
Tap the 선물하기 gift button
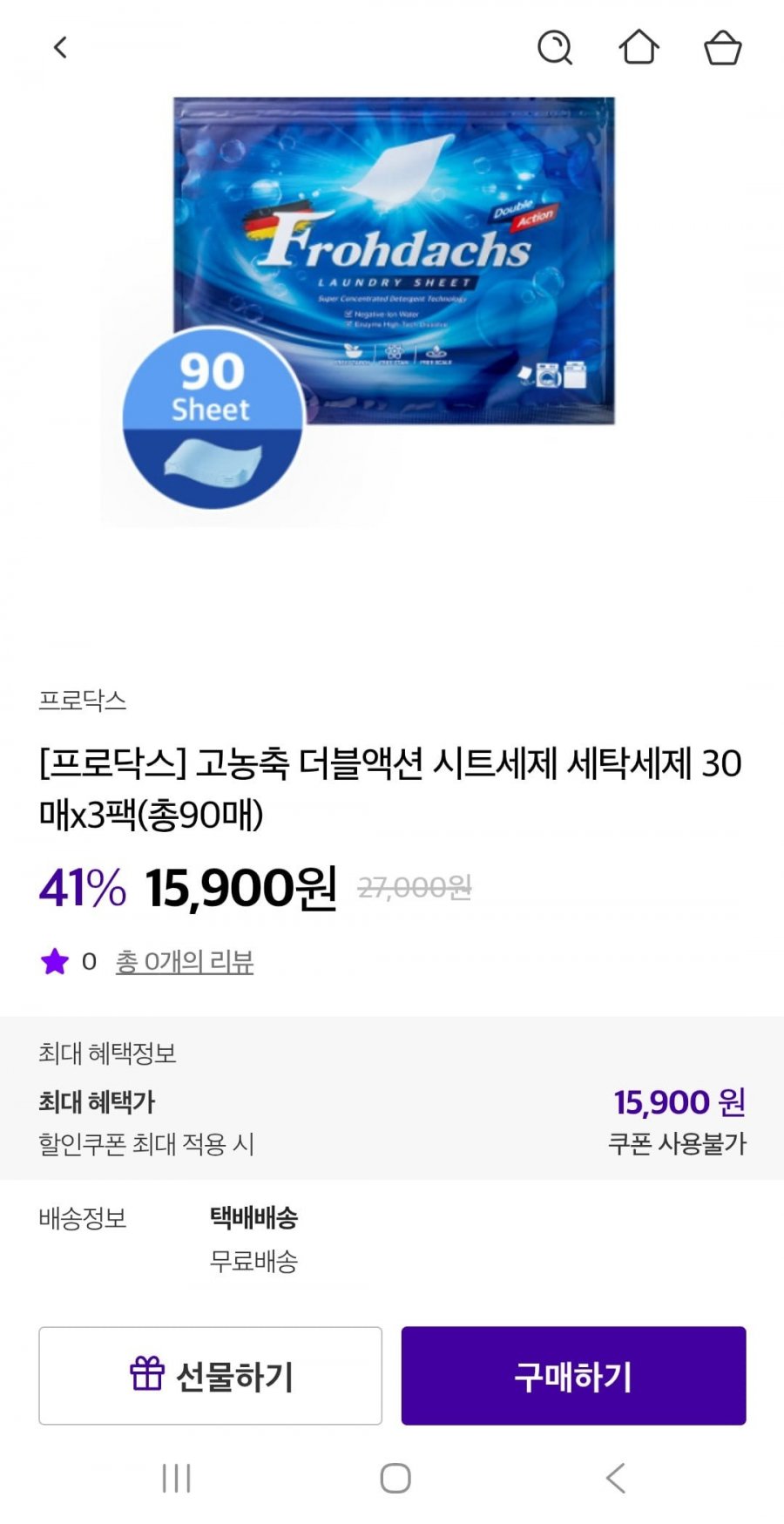210,1376
